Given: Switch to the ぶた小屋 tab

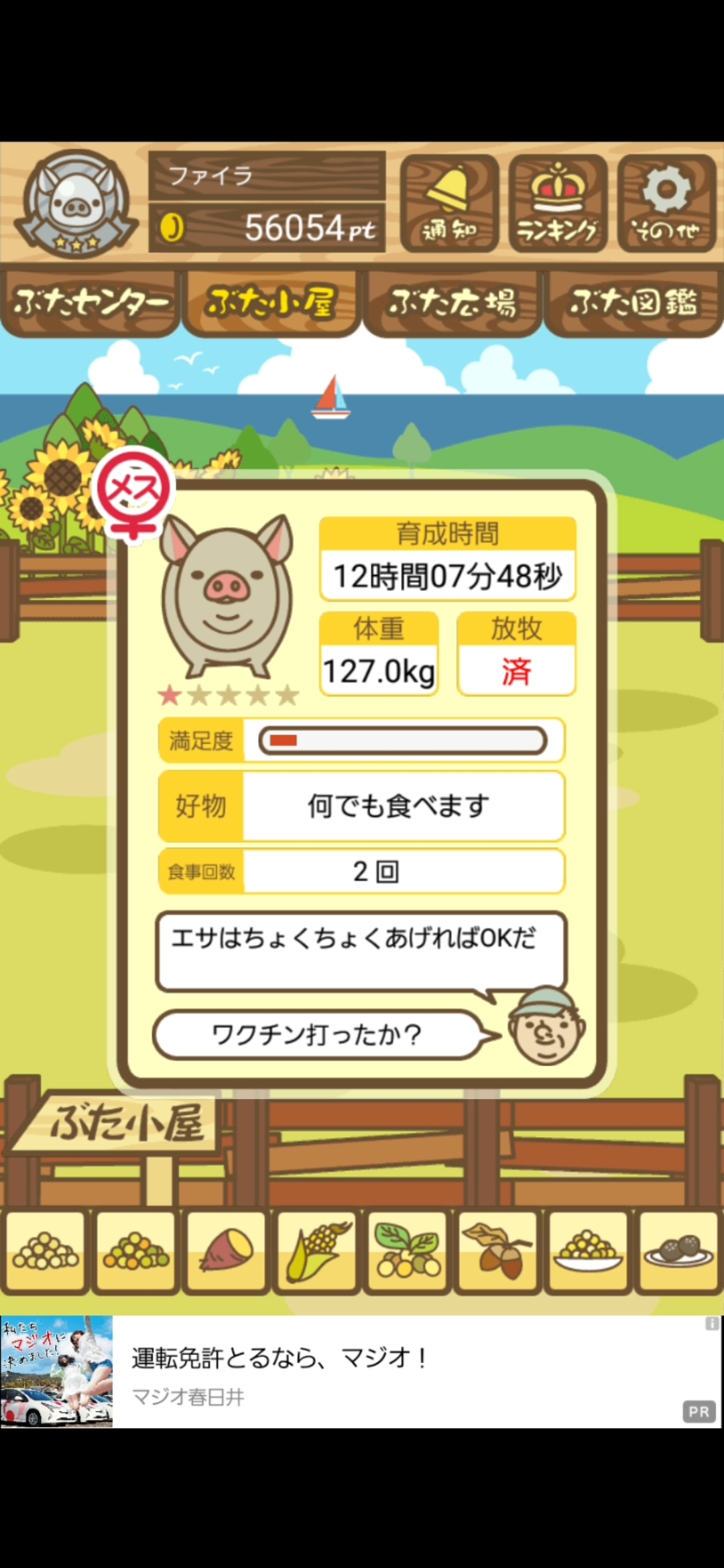Looking at the screenshot, I should coord(271,304).
